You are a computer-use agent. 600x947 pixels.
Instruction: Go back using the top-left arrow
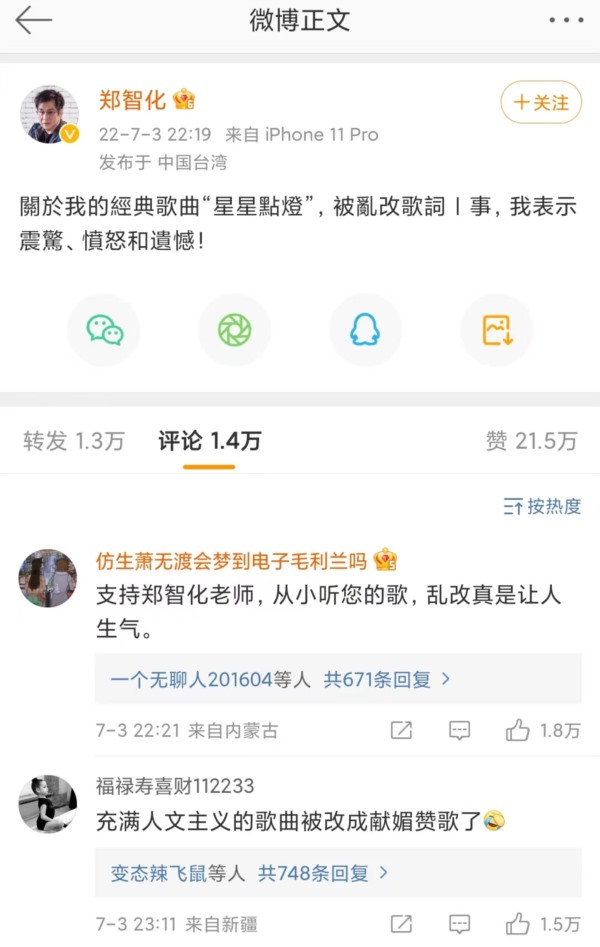(33, 21)
